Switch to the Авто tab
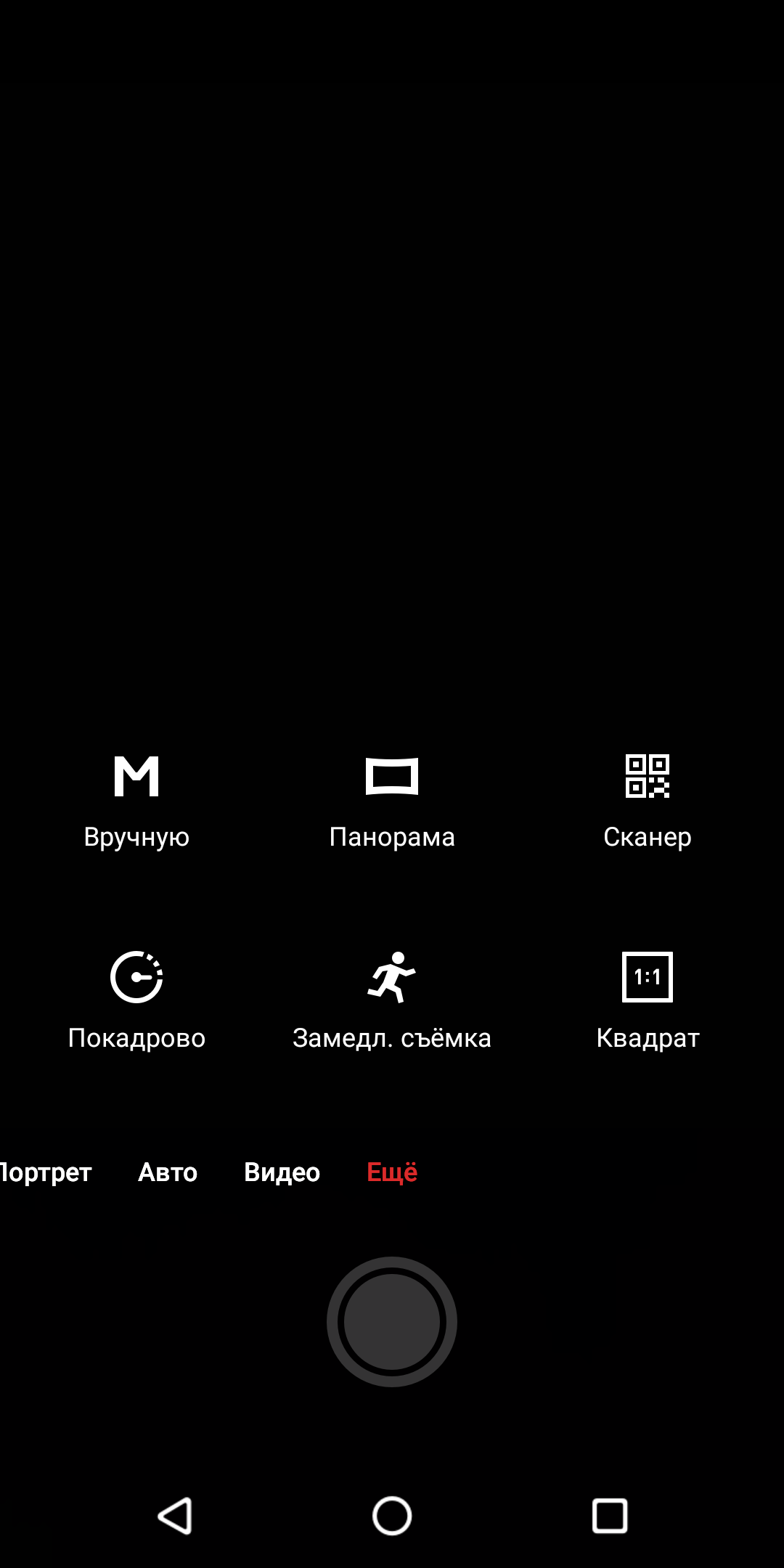 tap(168, 1172)
